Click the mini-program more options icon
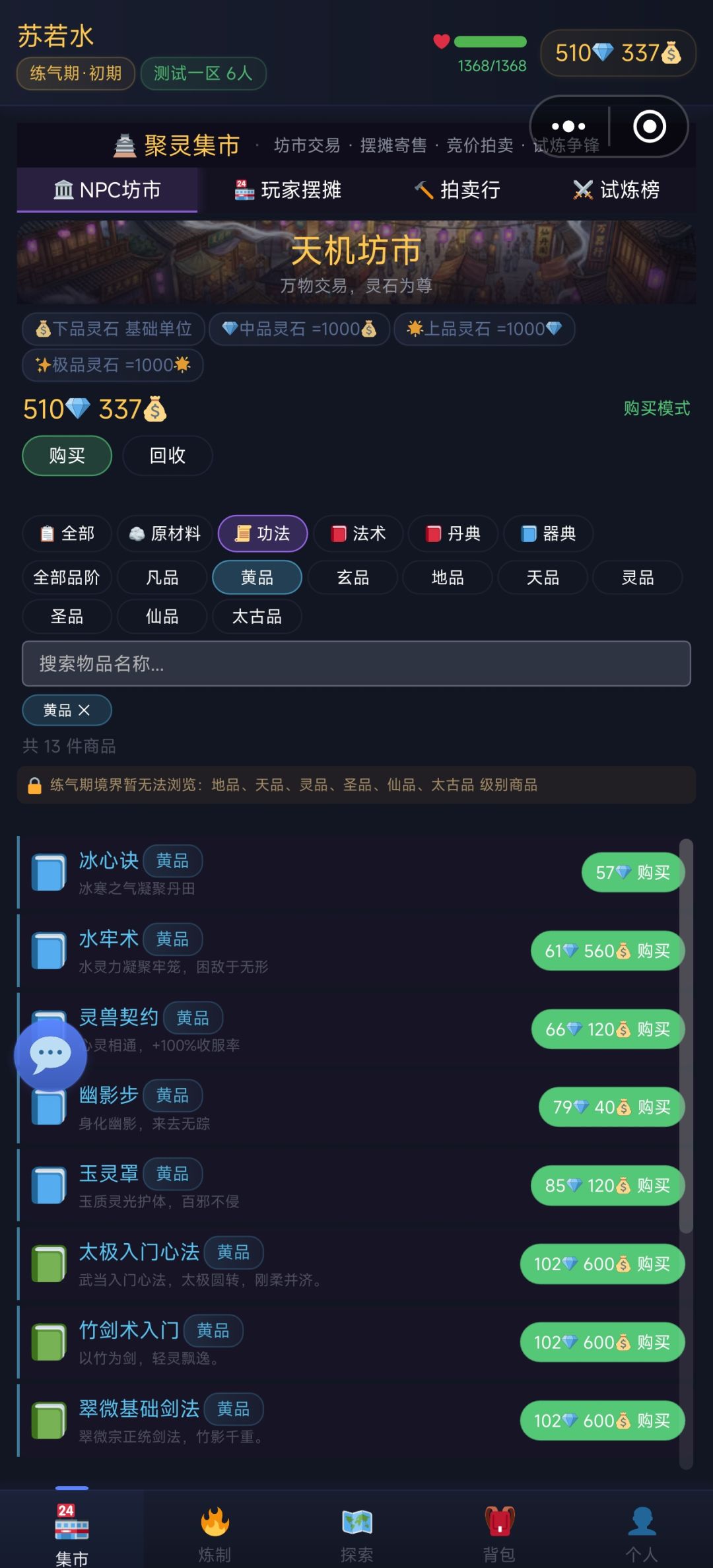This screenshot has height=1568, width=713. coord(566,125)
